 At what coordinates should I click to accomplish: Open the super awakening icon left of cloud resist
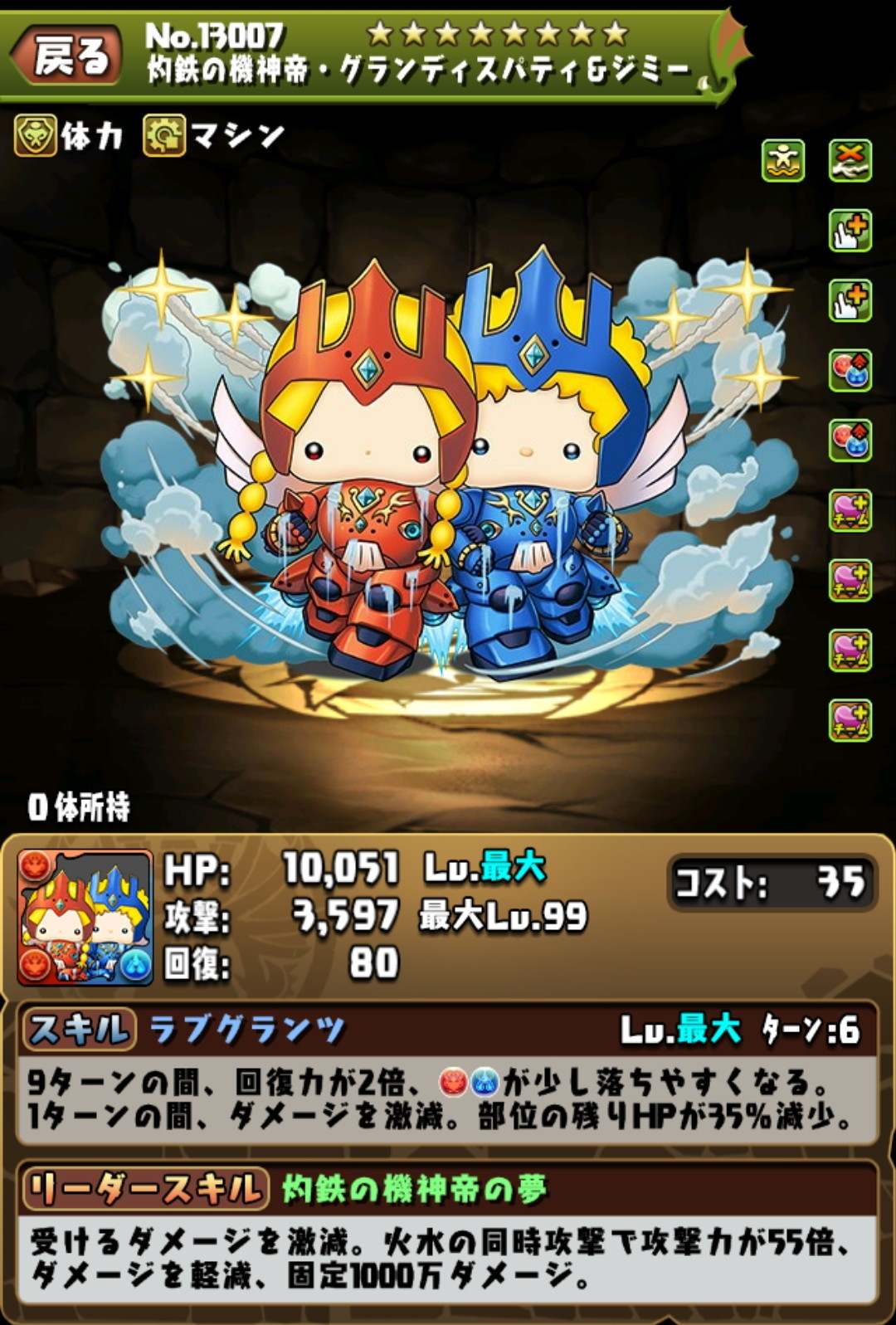click(783, 160)
